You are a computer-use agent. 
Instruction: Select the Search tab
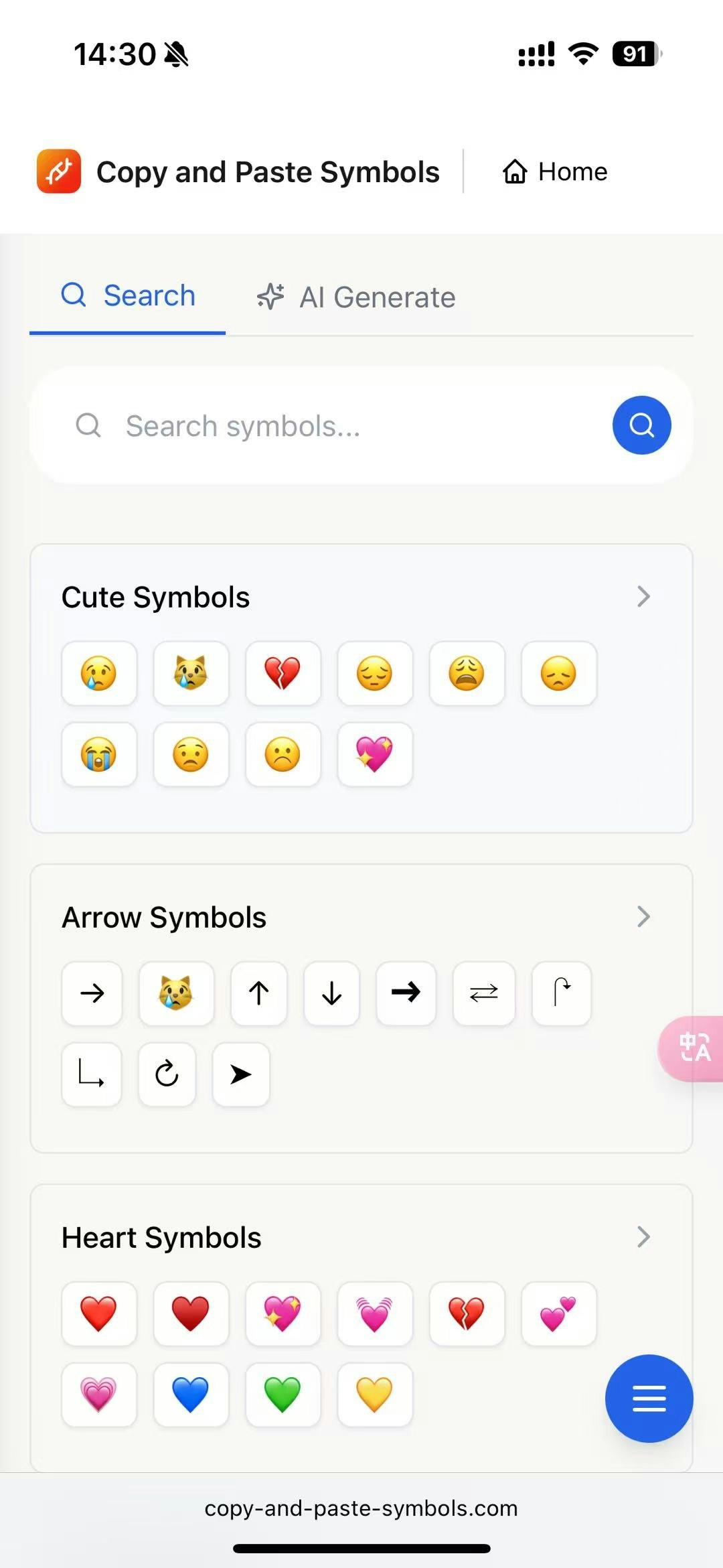pos(129,296)
